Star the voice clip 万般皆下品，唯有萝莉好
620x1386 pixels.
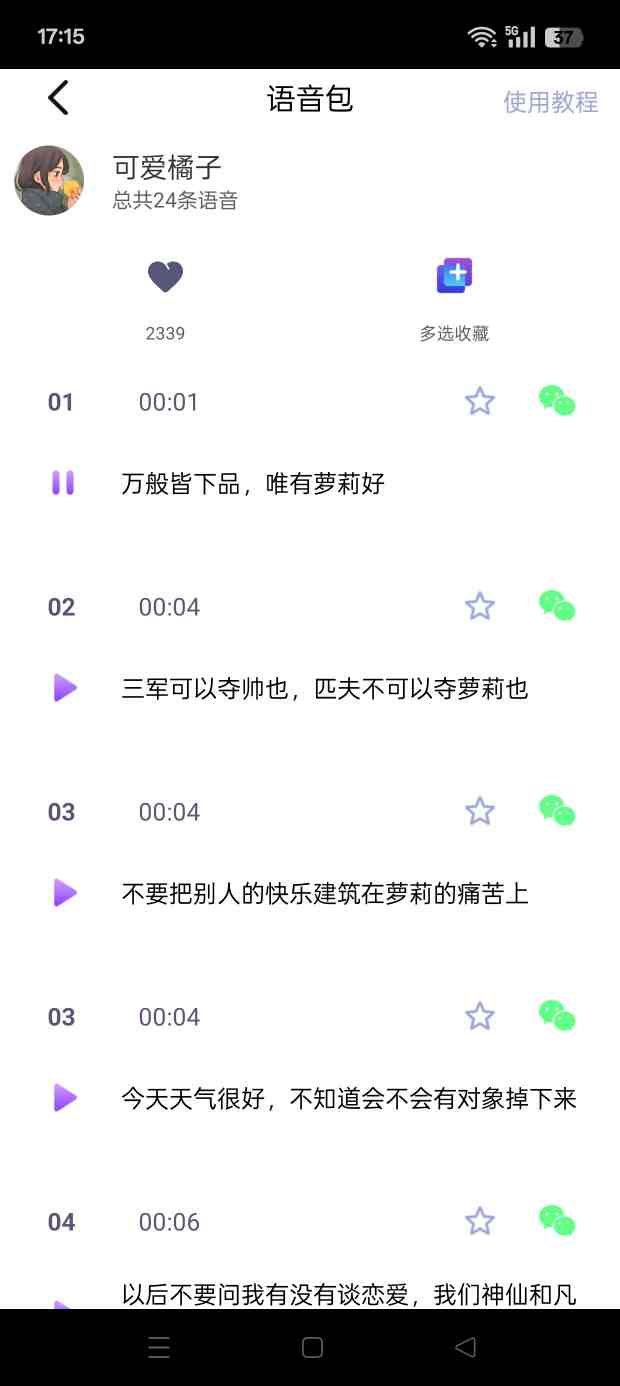(x=480, y=402)
